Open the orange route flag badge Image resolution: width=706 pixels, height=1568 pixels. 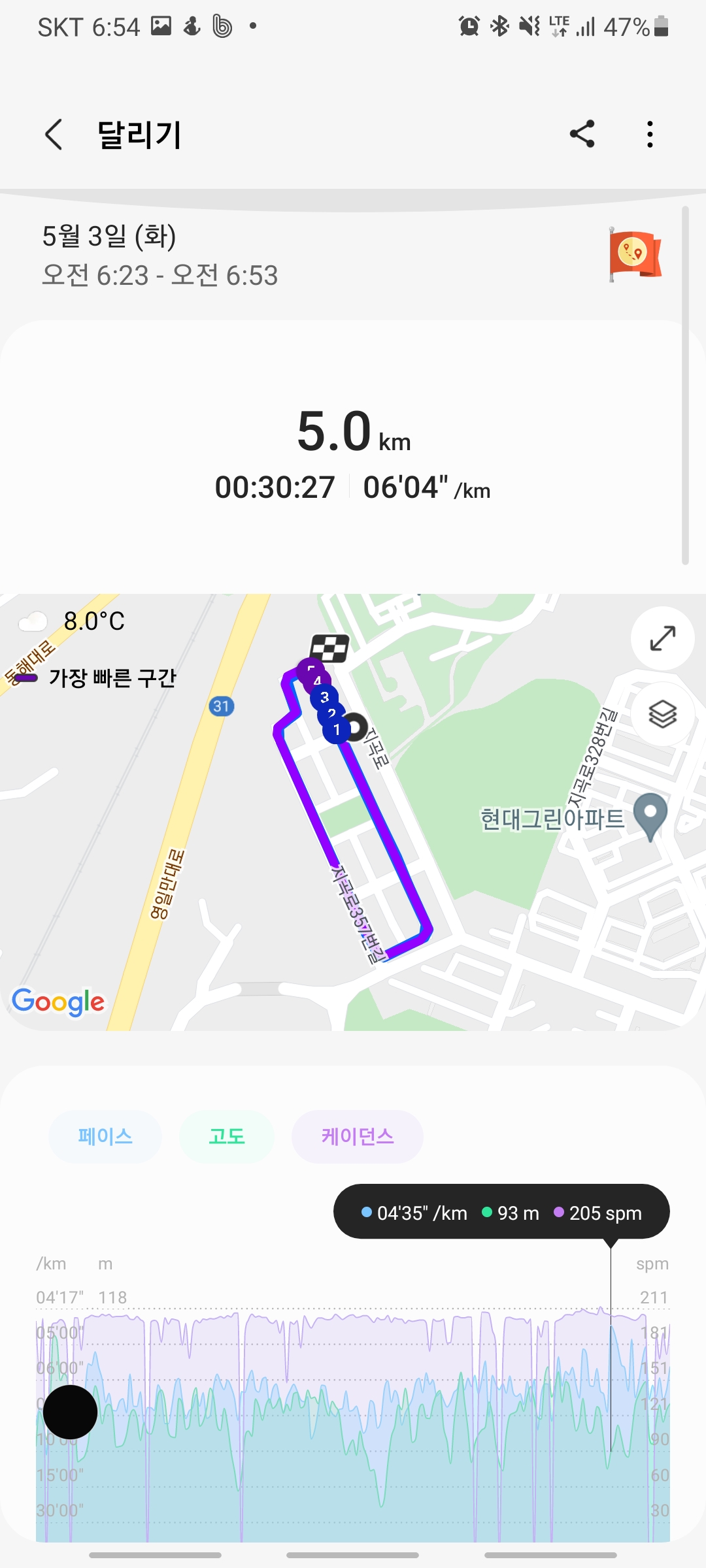pyautogui.click(x=635, y=255)
